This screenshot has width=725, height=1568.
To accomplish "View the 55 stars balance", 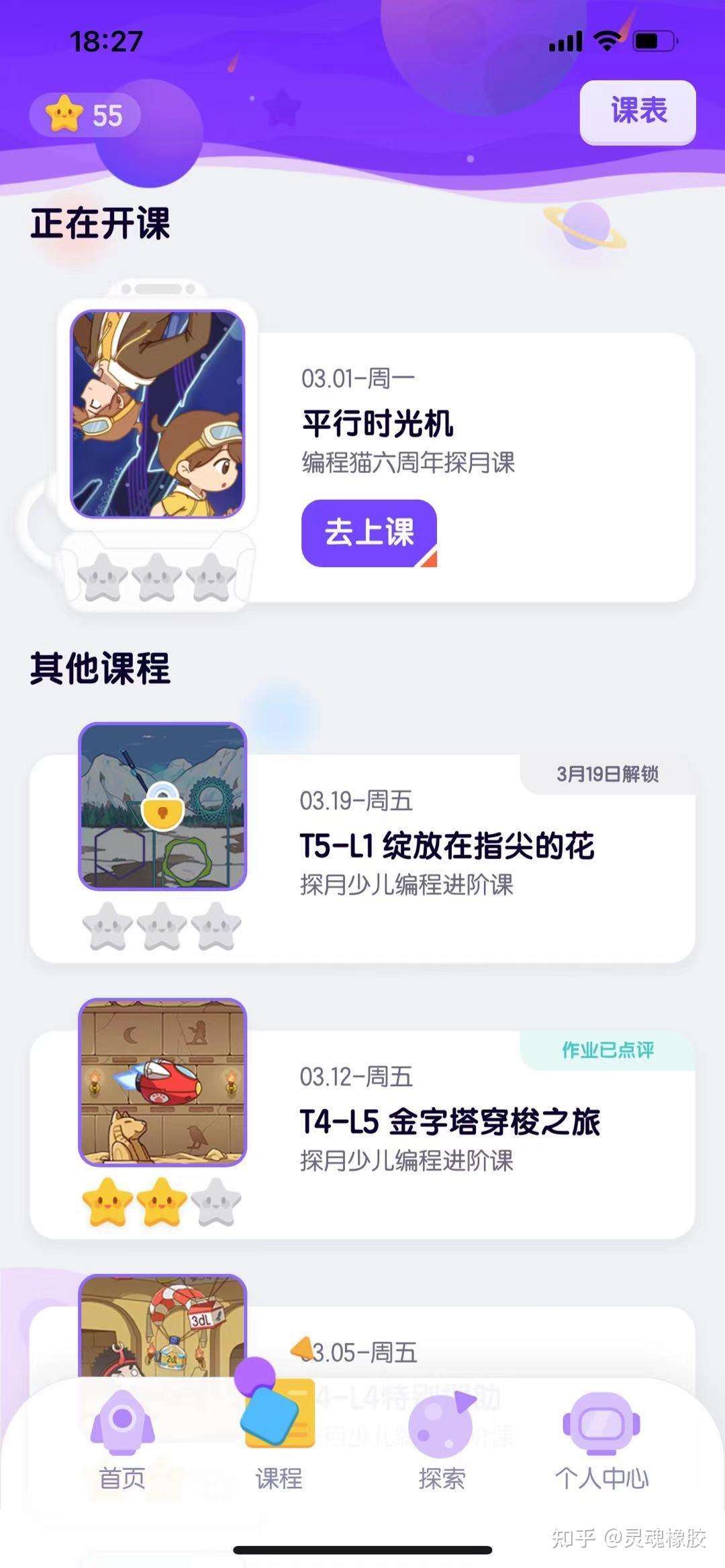I will pos(85,115).
